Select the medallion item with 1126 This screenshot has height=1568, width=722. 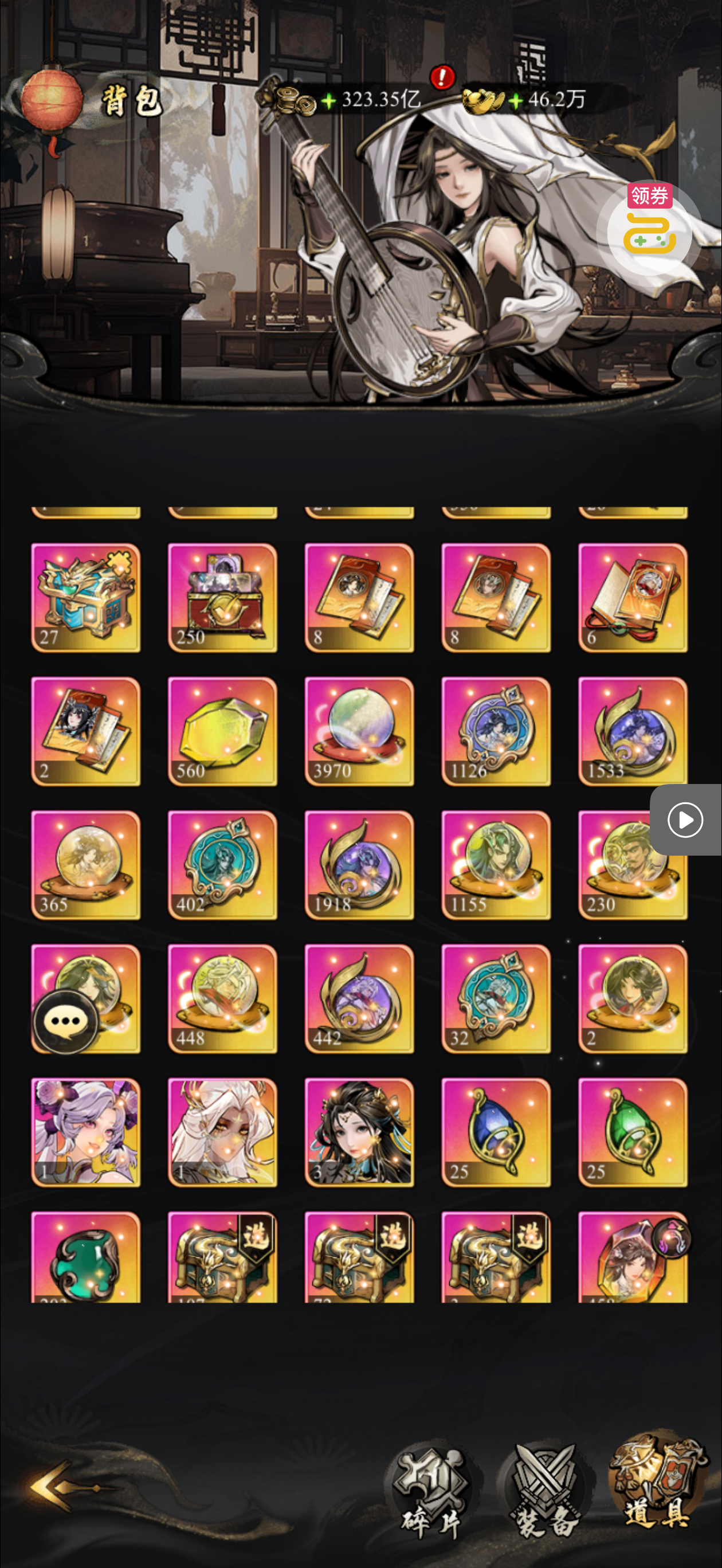click(x=496, y=731)
